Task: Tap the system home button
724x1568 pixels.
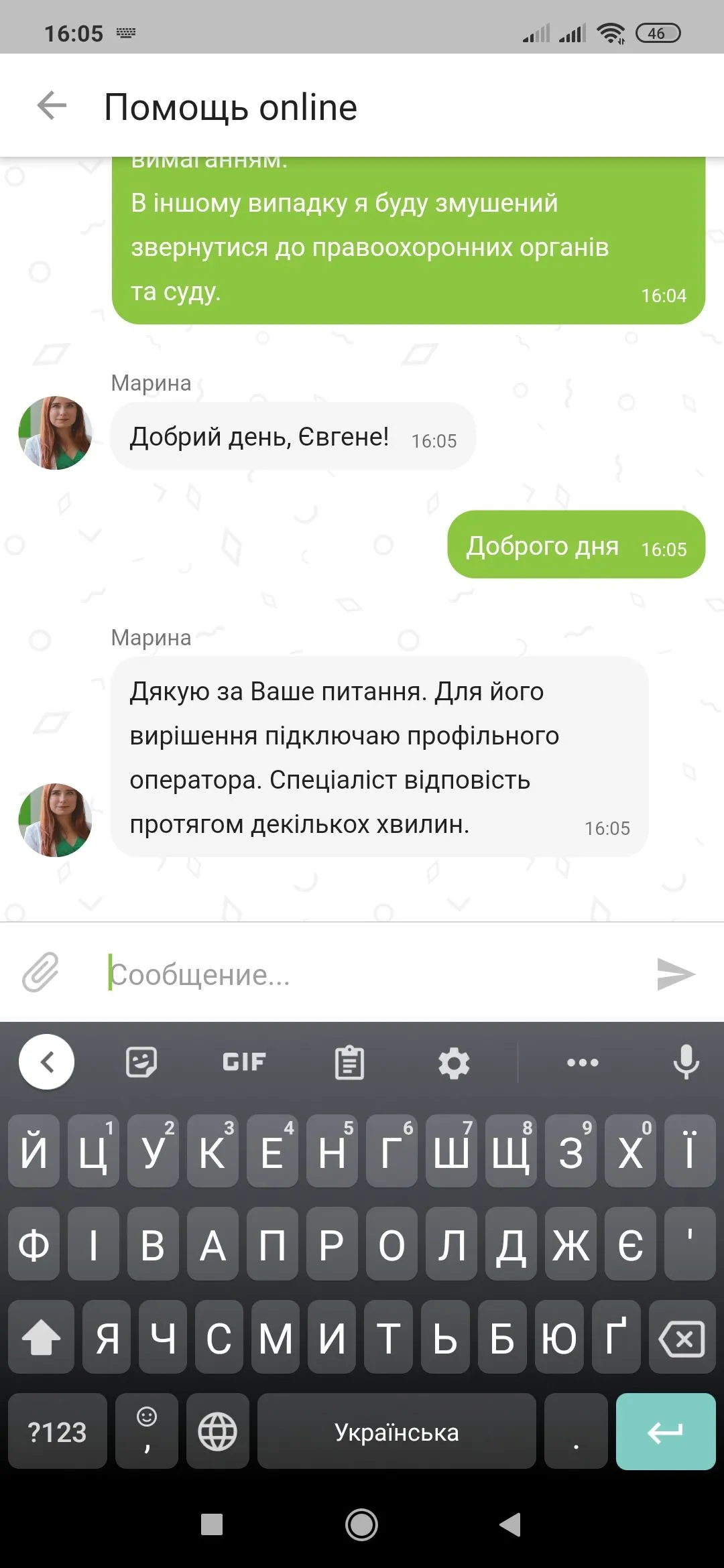Action: [361, 1524]
